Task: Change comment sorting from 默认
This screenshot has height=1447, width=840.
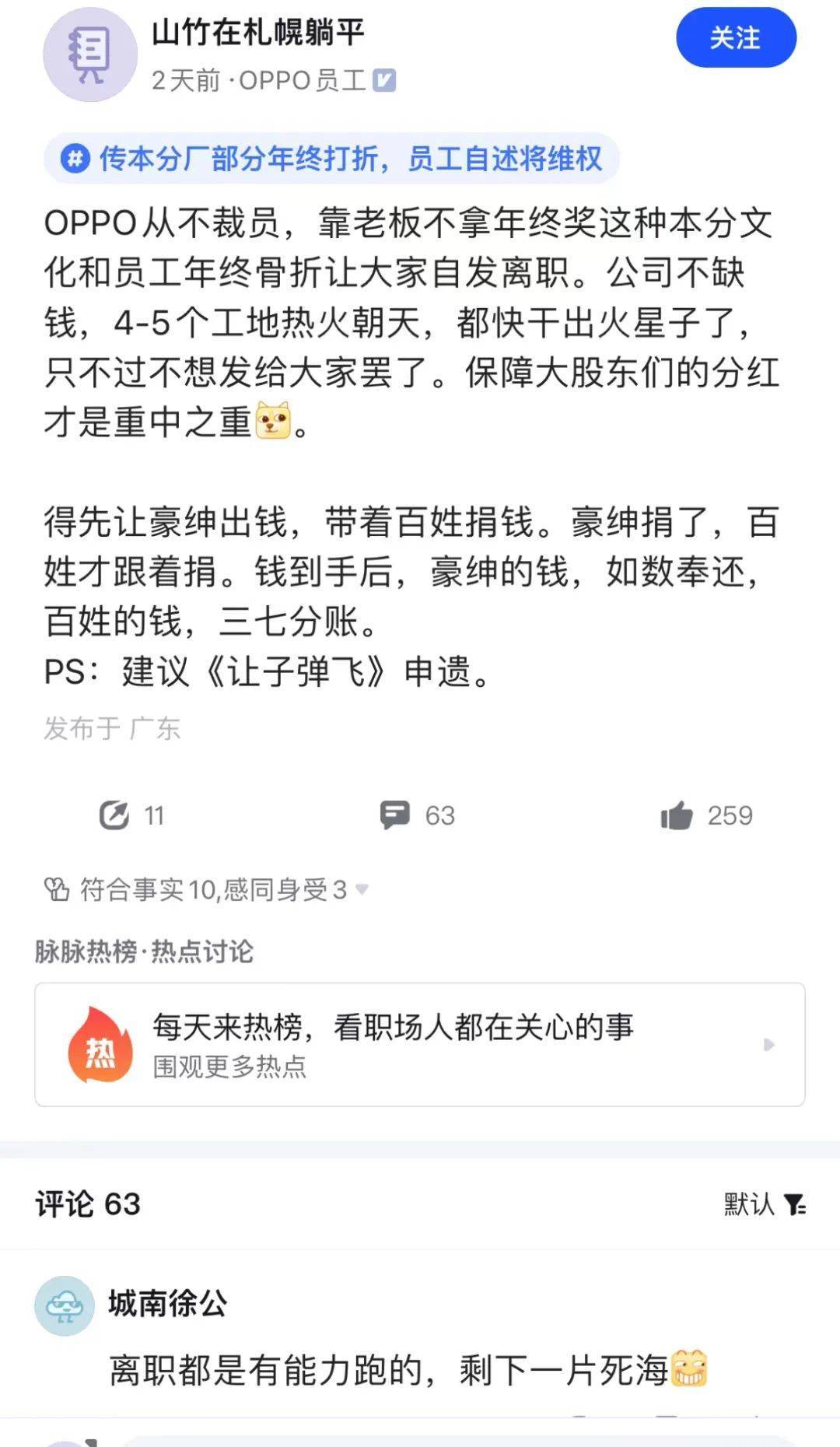Action: coord(764,1204)
